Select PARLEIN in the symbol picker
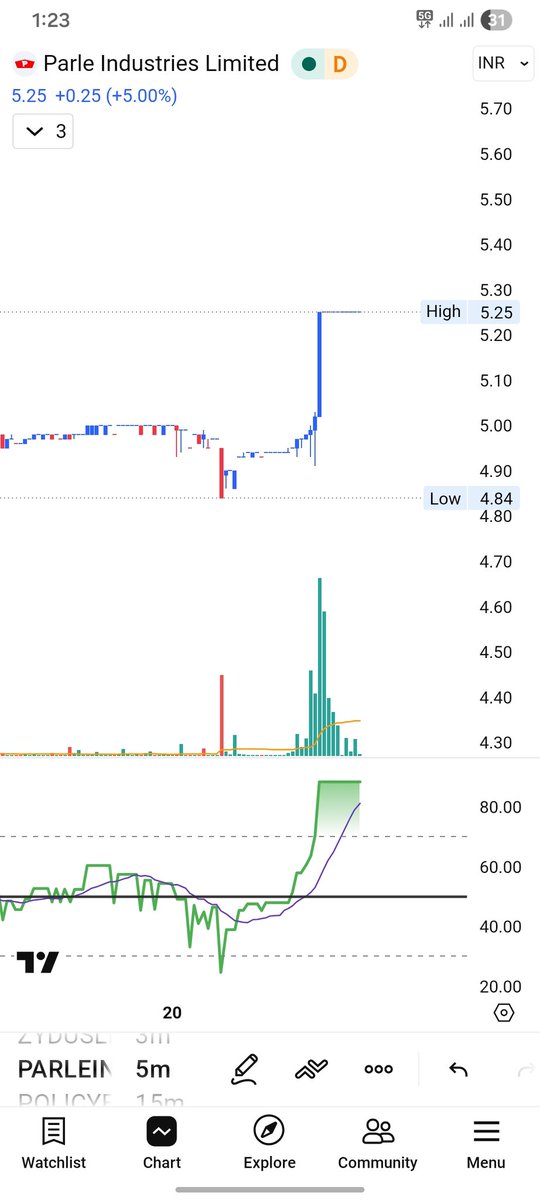The width and height of the screenshot is (540, 1200). (x=64, y=1069)
